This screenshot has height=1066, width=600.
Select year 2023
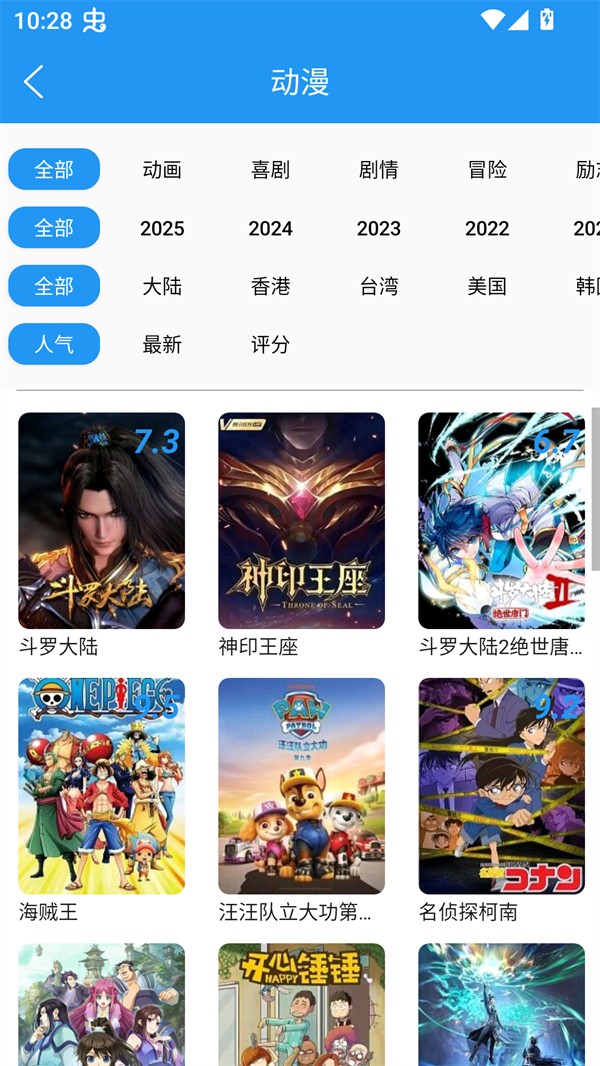pos(379,228)
